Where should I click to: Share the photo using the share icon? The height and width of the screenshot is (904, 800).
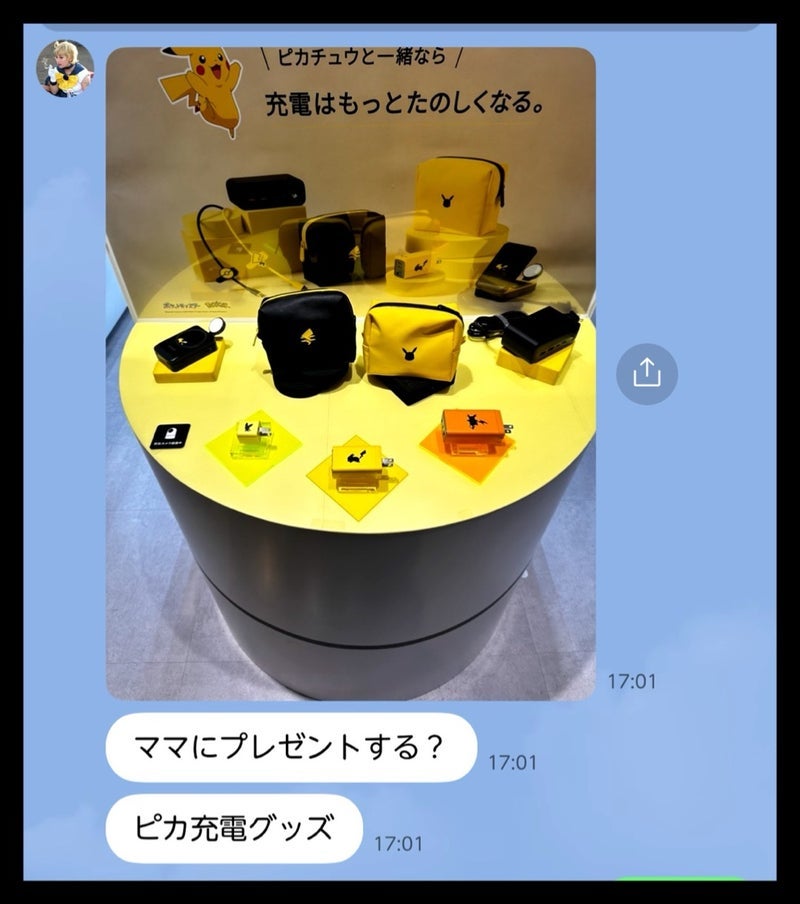point(646,373)
